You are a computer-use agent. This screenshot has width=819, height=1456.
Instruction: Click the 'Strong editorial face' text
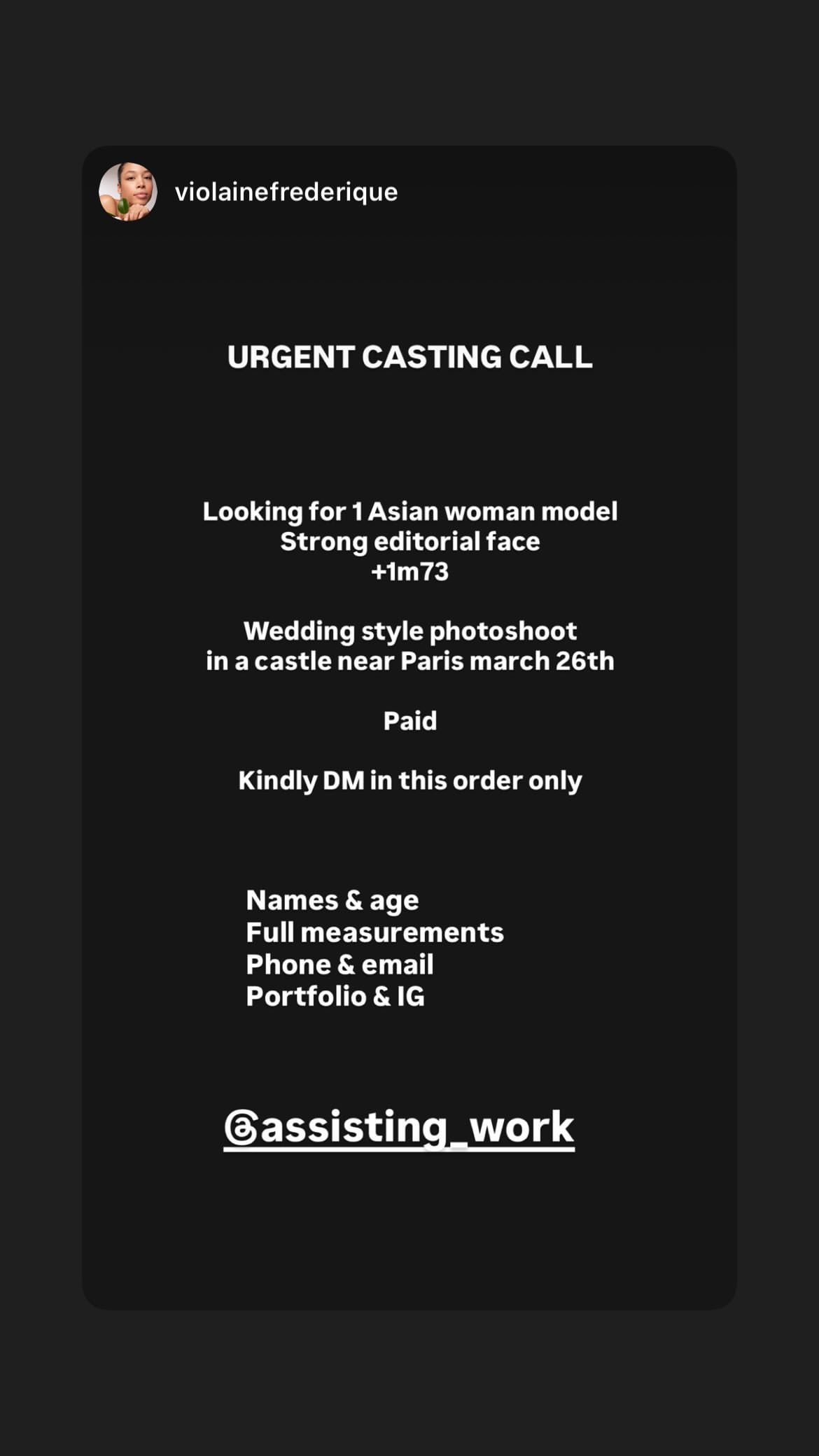click(409, 541)
